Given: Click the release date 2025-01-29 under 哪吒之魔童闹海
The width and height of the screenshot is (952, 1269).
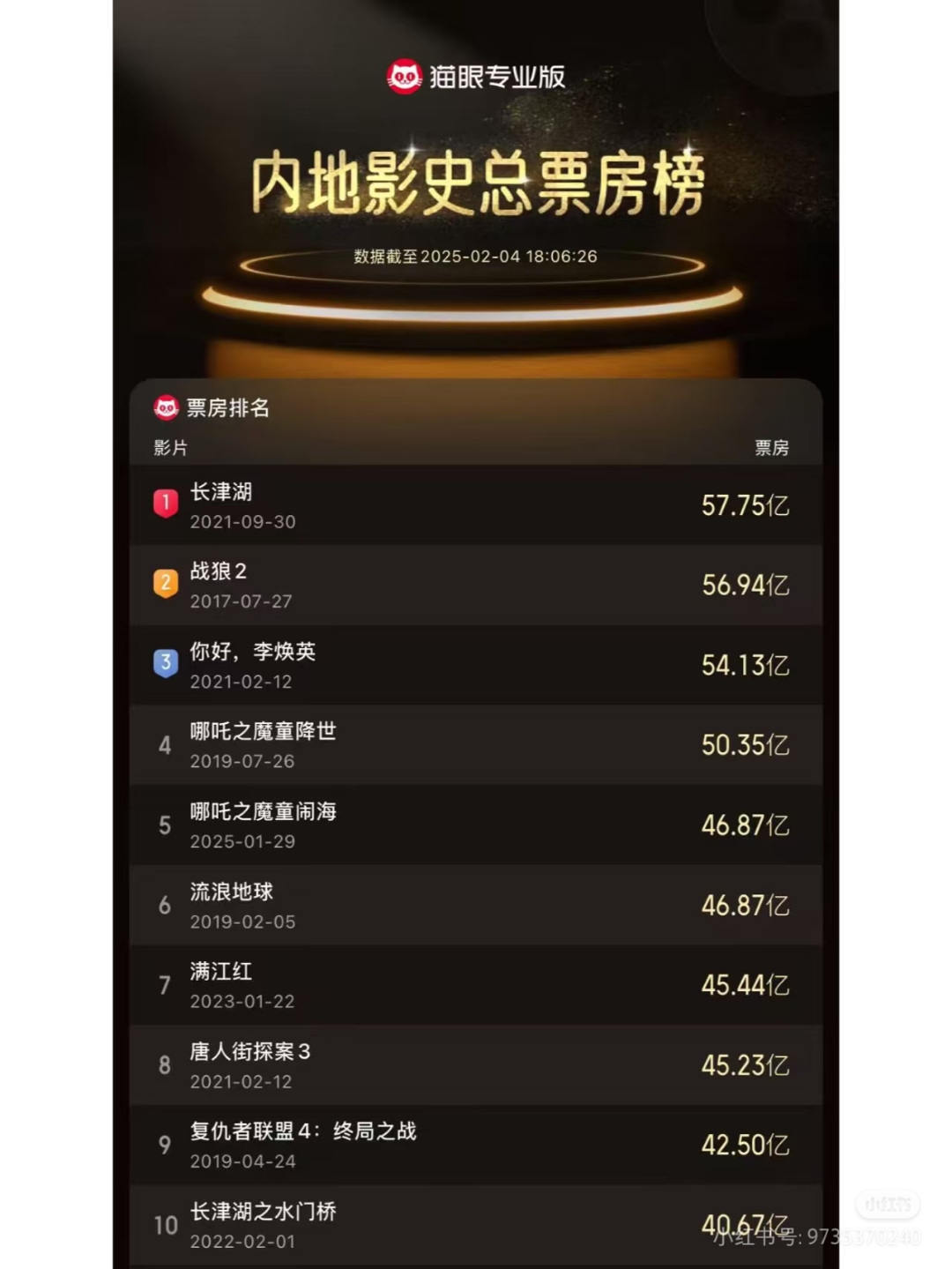Looking at the screenshot, I should tap(244, 841).
